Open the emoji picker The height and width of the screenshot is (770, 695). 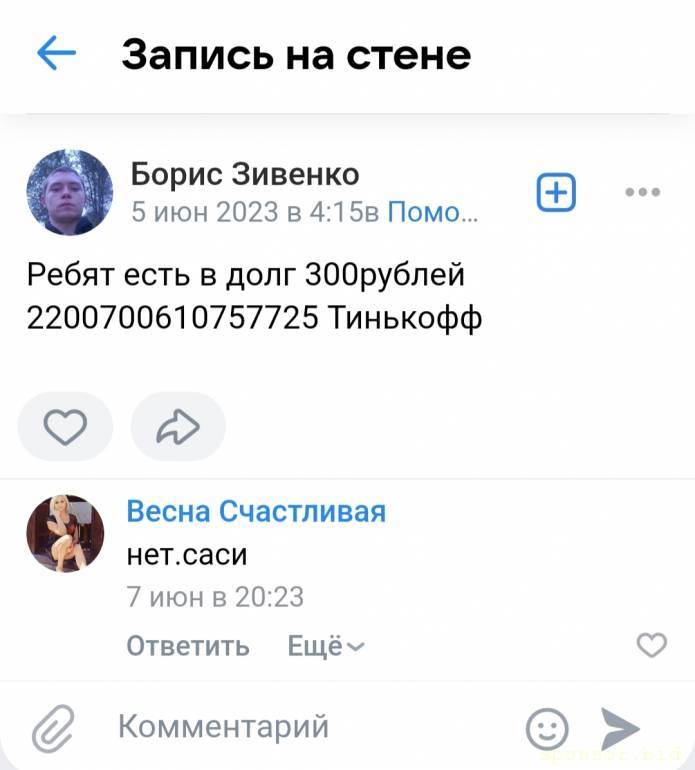547,728
